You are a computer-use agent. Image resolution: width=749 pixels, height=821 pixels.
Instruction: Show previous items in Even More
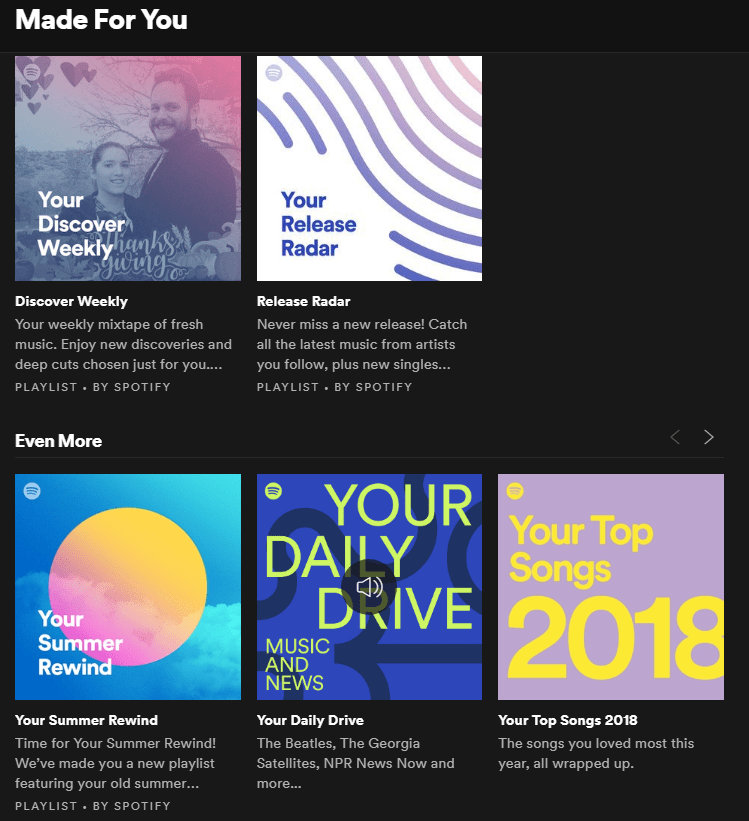pos(675,437)
